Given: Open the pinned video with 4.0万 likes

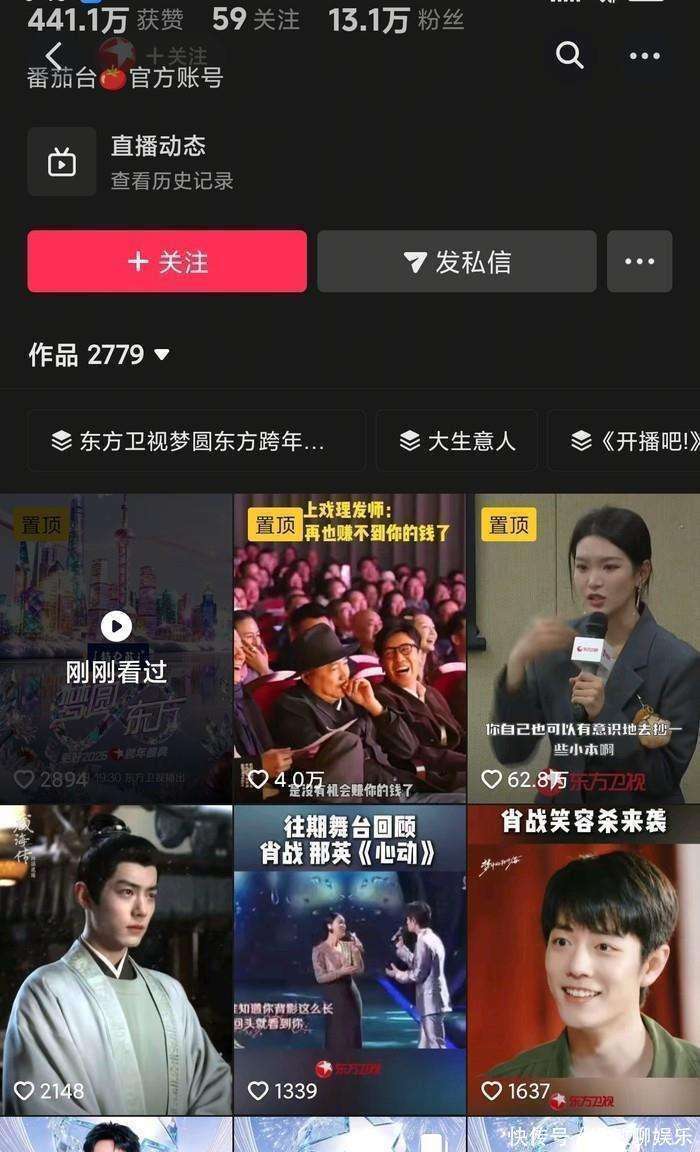Looking at the screenshot, I should coord(350,648).
